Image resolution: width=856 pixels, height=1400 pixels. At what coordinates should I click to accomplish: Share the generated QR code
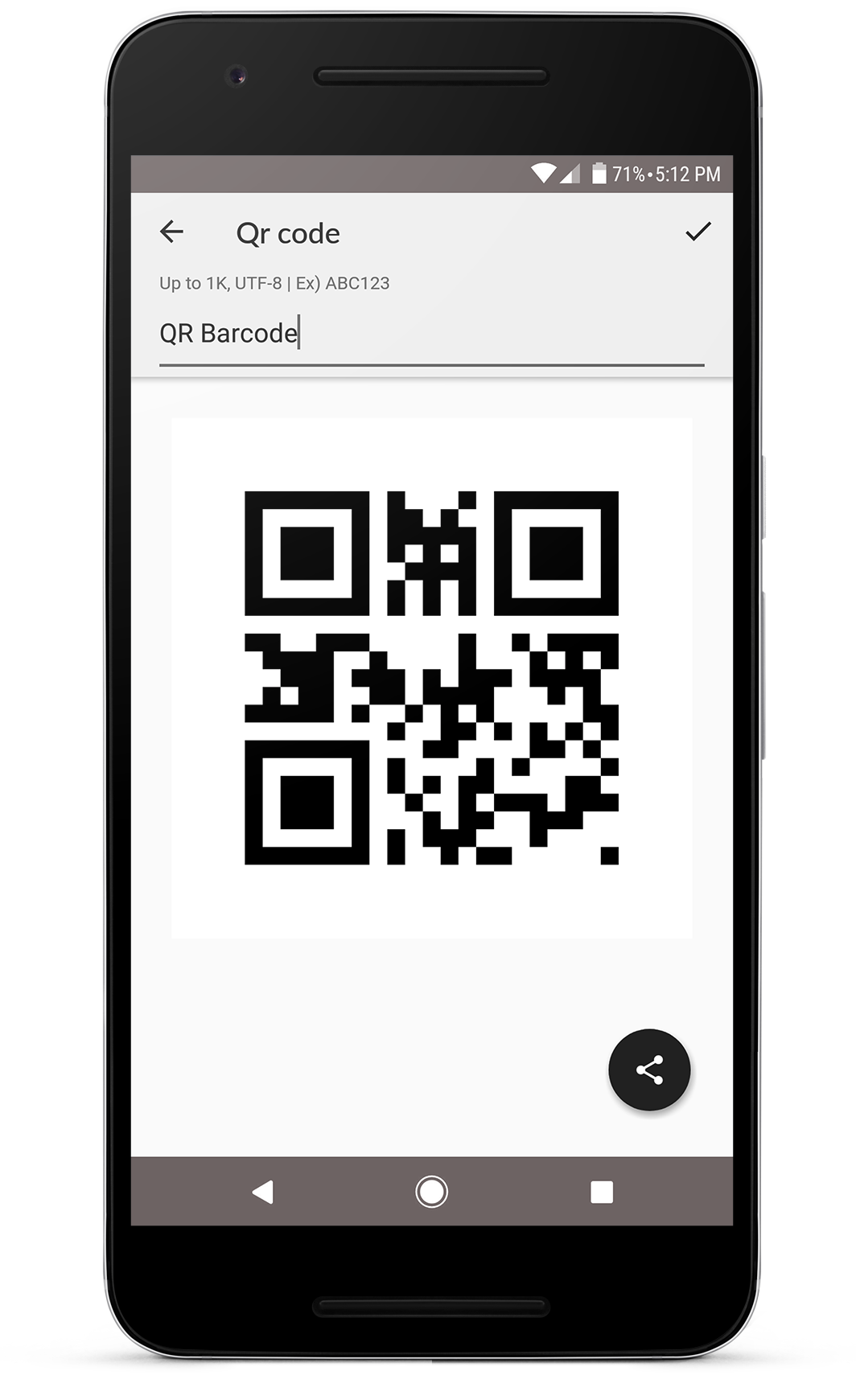[649, 1070]
